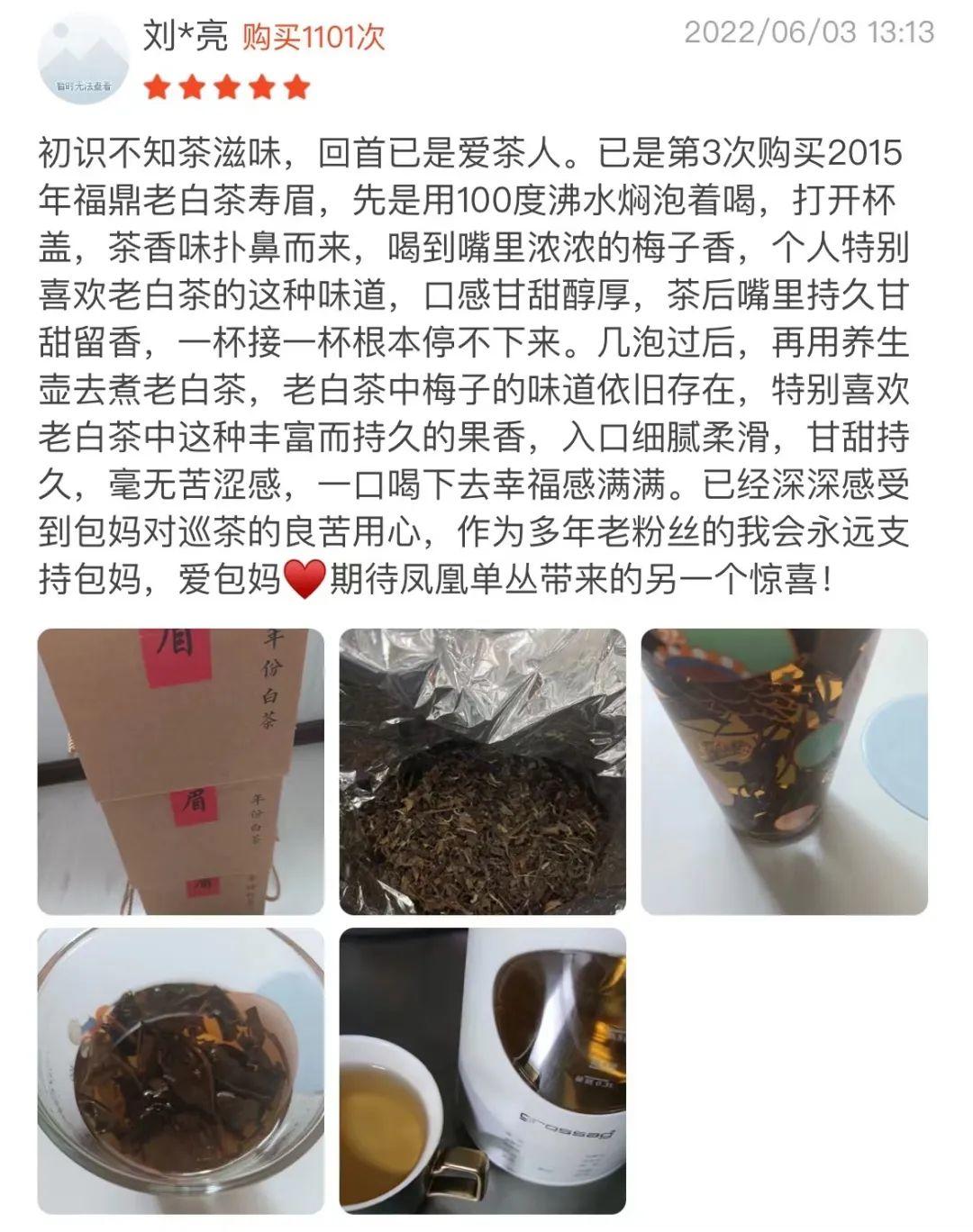Enlarge the photo of tea leaves in glass
The width and height of the screenshot is (973, 1232).
180,1072
